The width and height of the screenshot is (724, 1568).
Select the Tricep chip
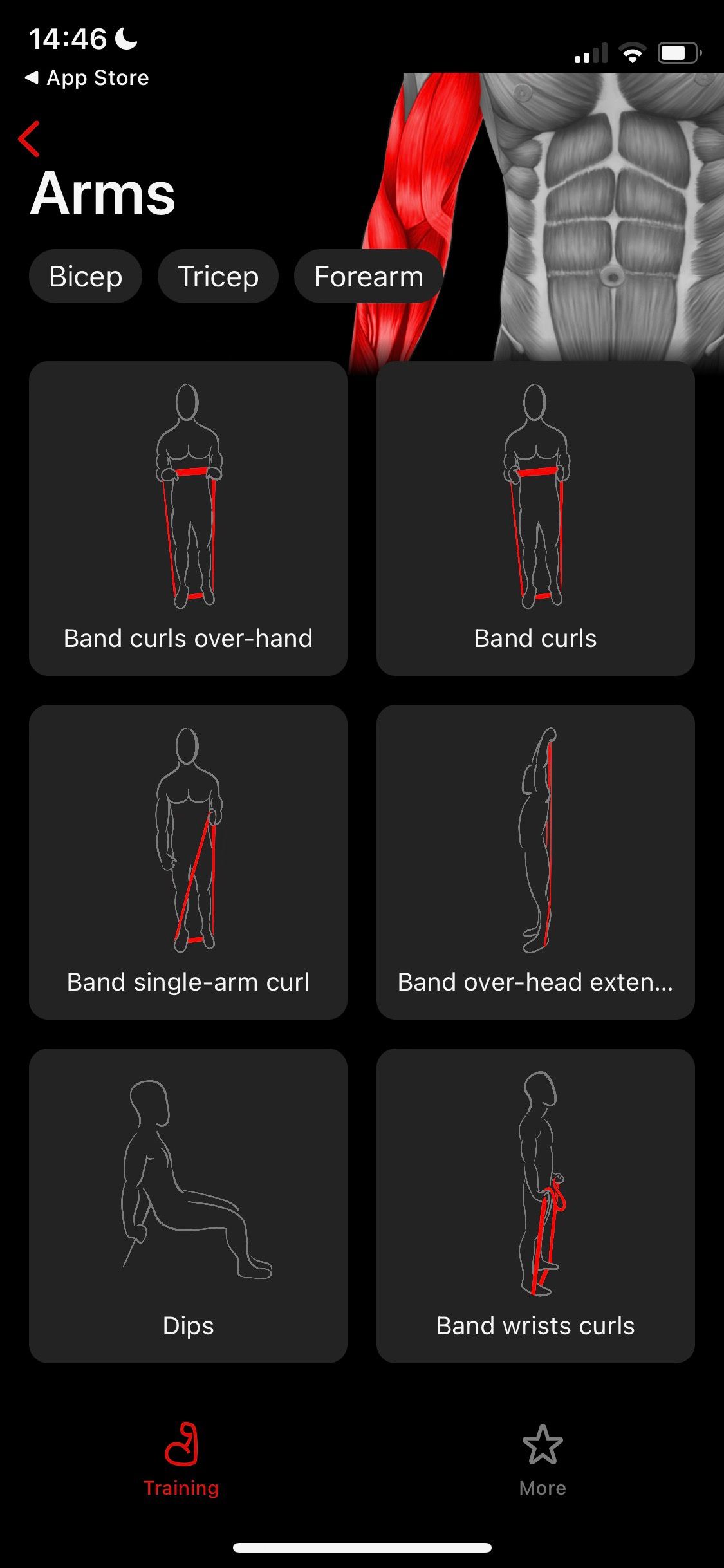[218, 276]
